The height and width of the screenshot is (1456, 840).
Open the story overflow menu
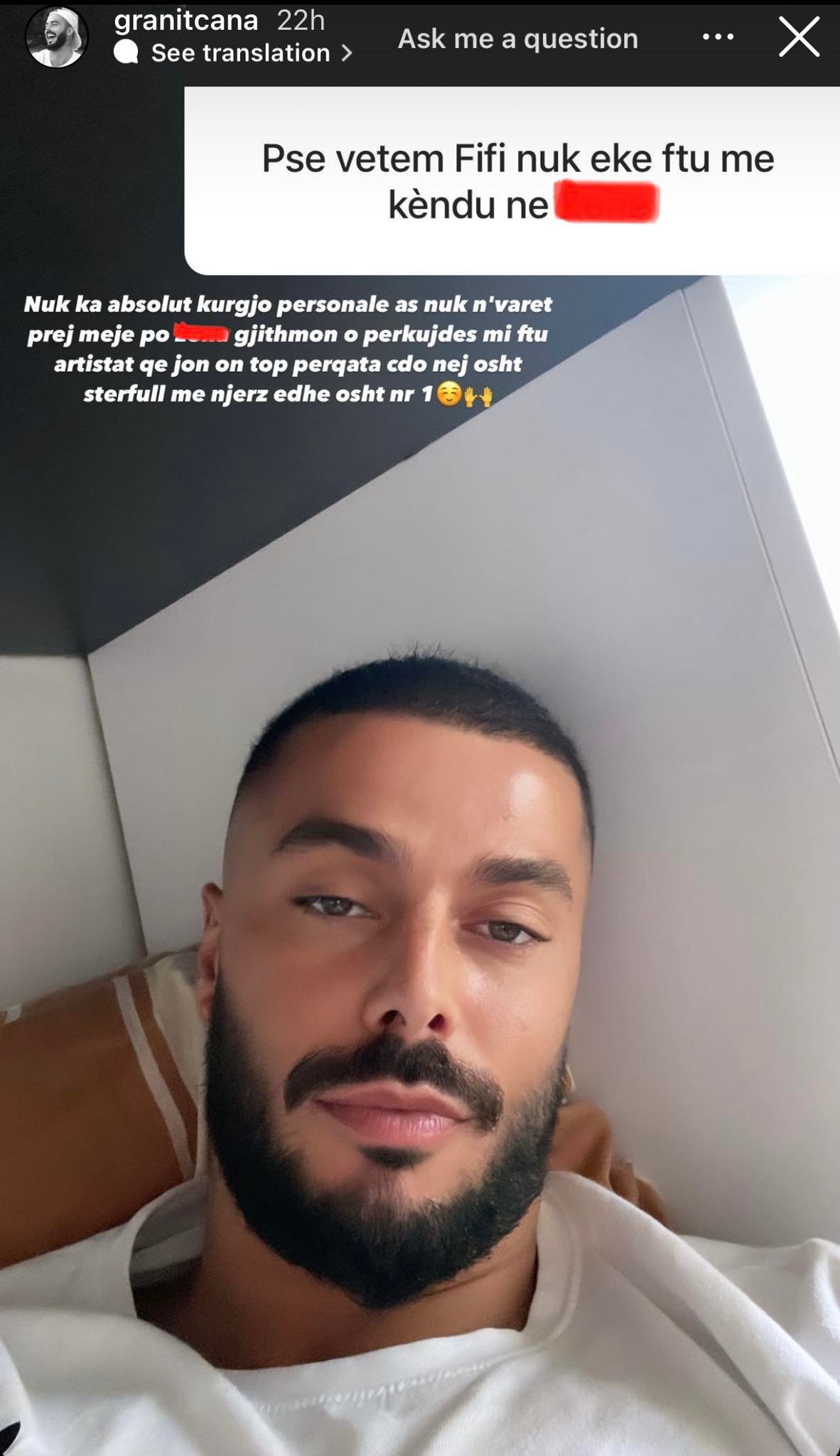tap(718, 37)
